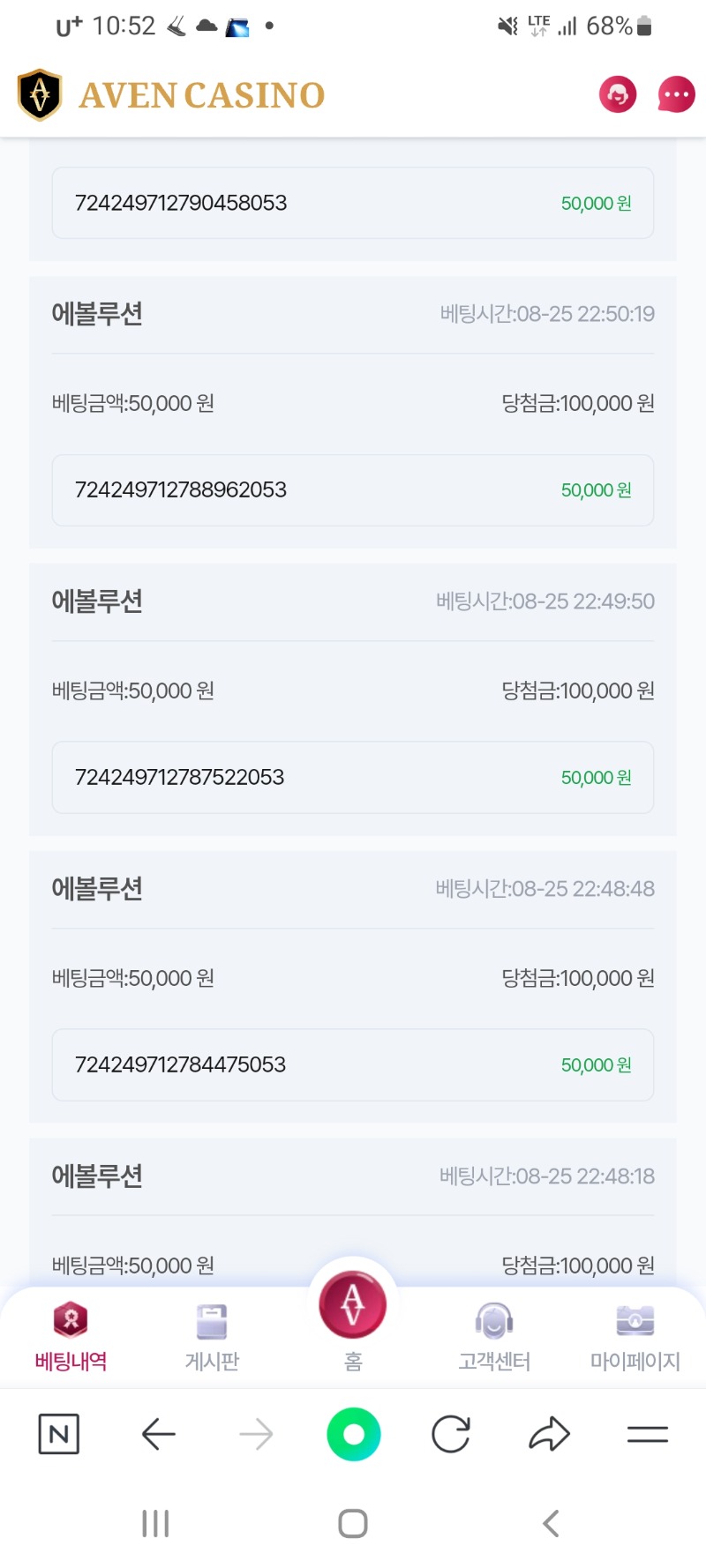Open the customer support headset icon

click(x=618, y=94)
